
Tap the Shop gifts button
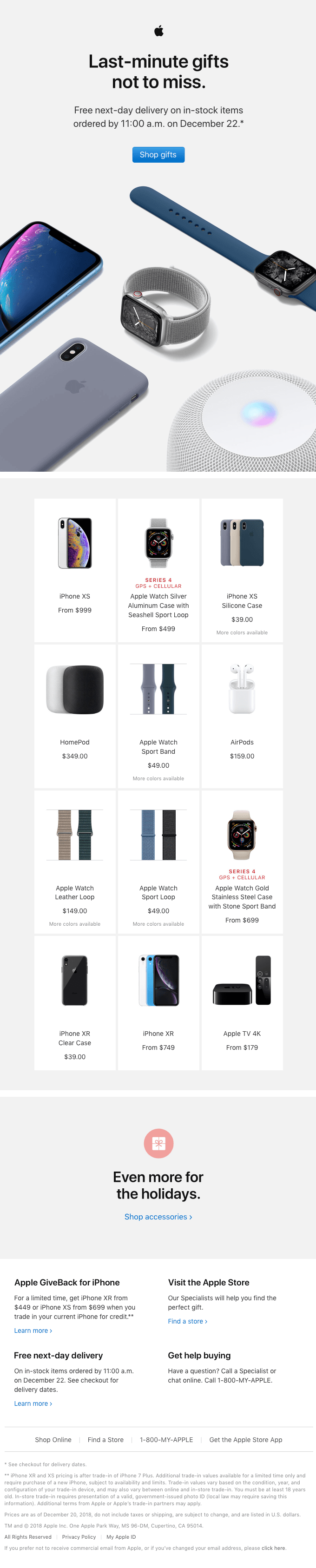[158, 155]
